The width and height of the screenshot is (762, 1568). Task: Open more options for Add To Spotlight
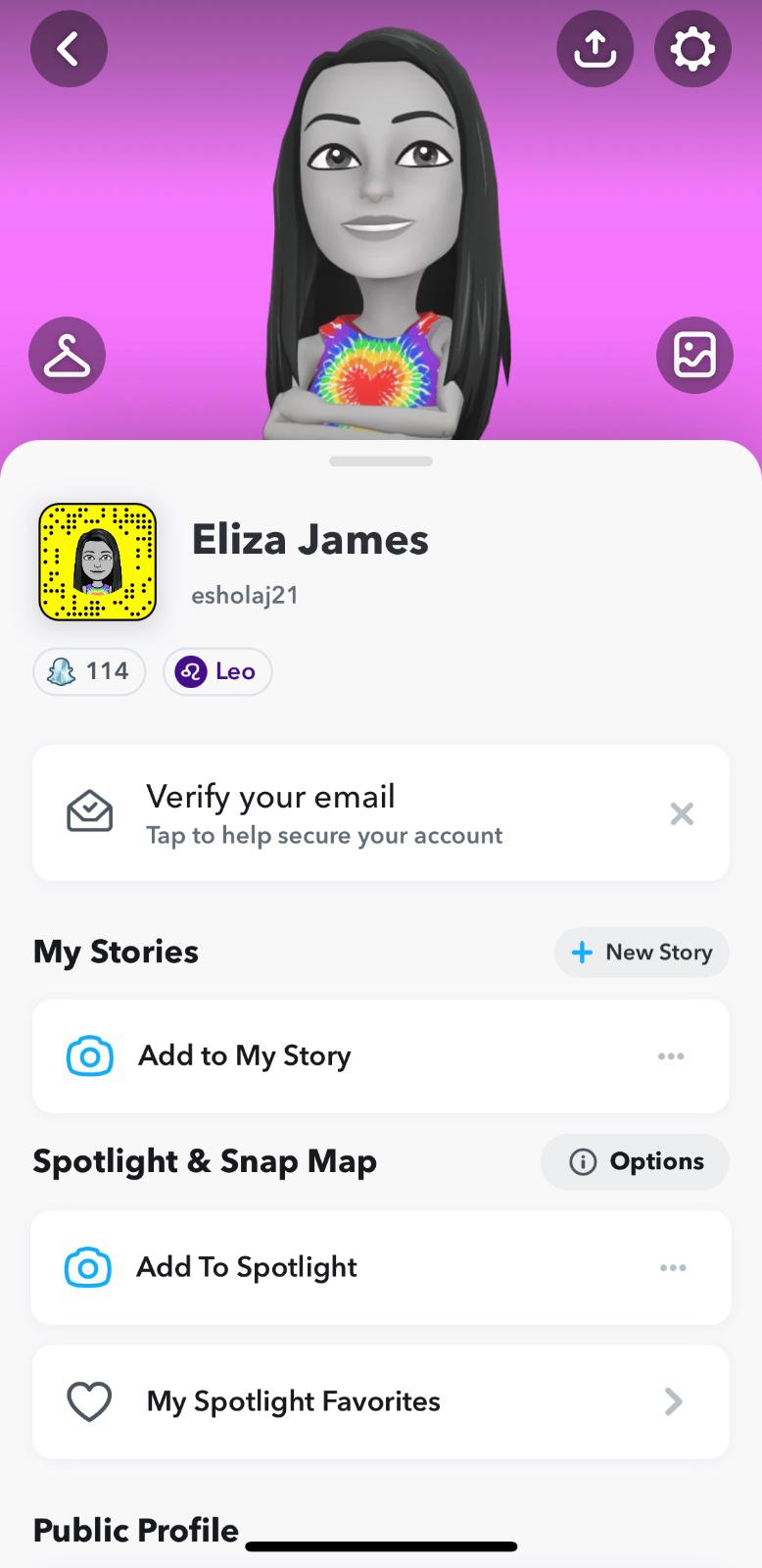click(673, 1268)
